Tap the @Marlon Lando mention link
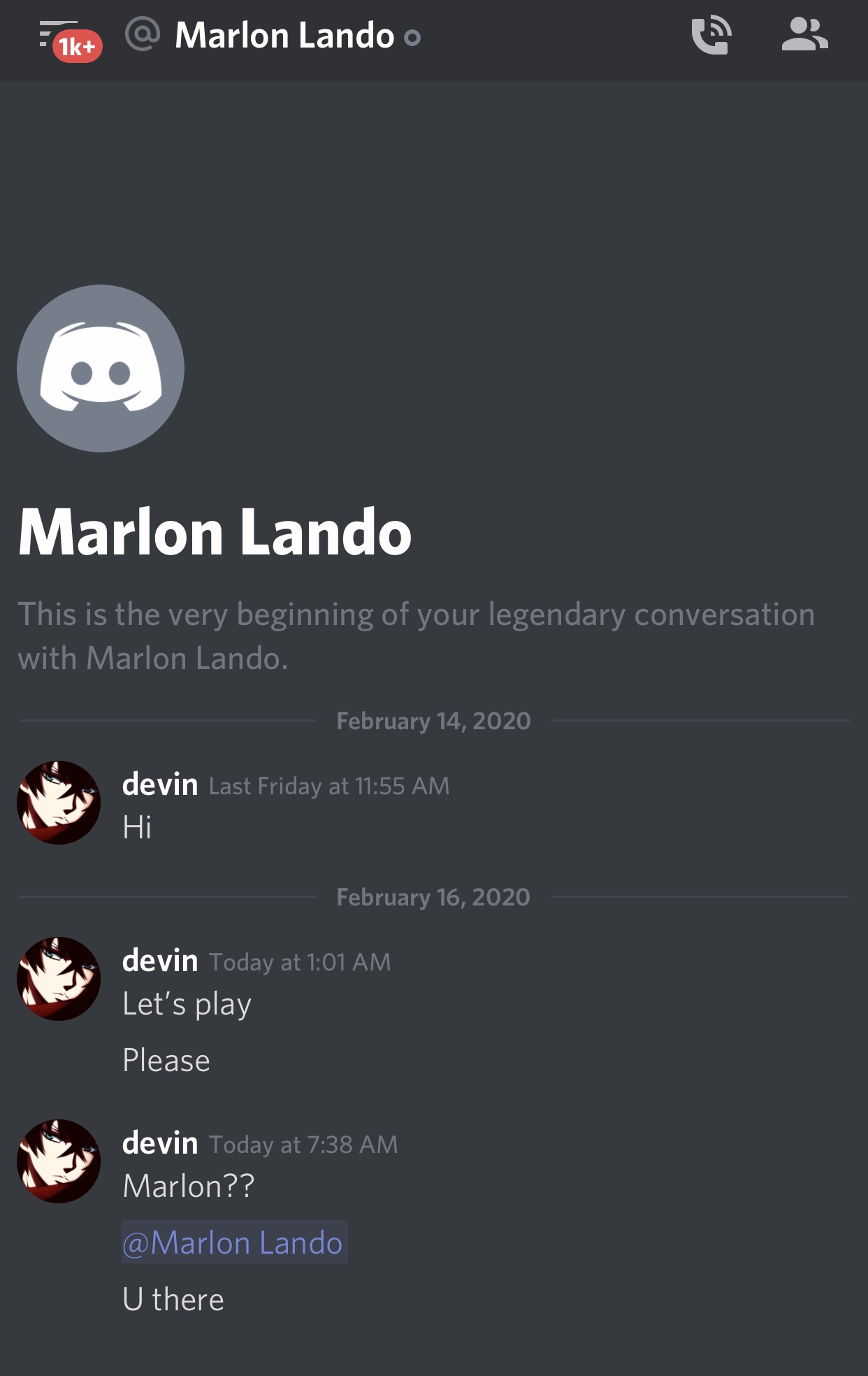 click(233, 1243)
